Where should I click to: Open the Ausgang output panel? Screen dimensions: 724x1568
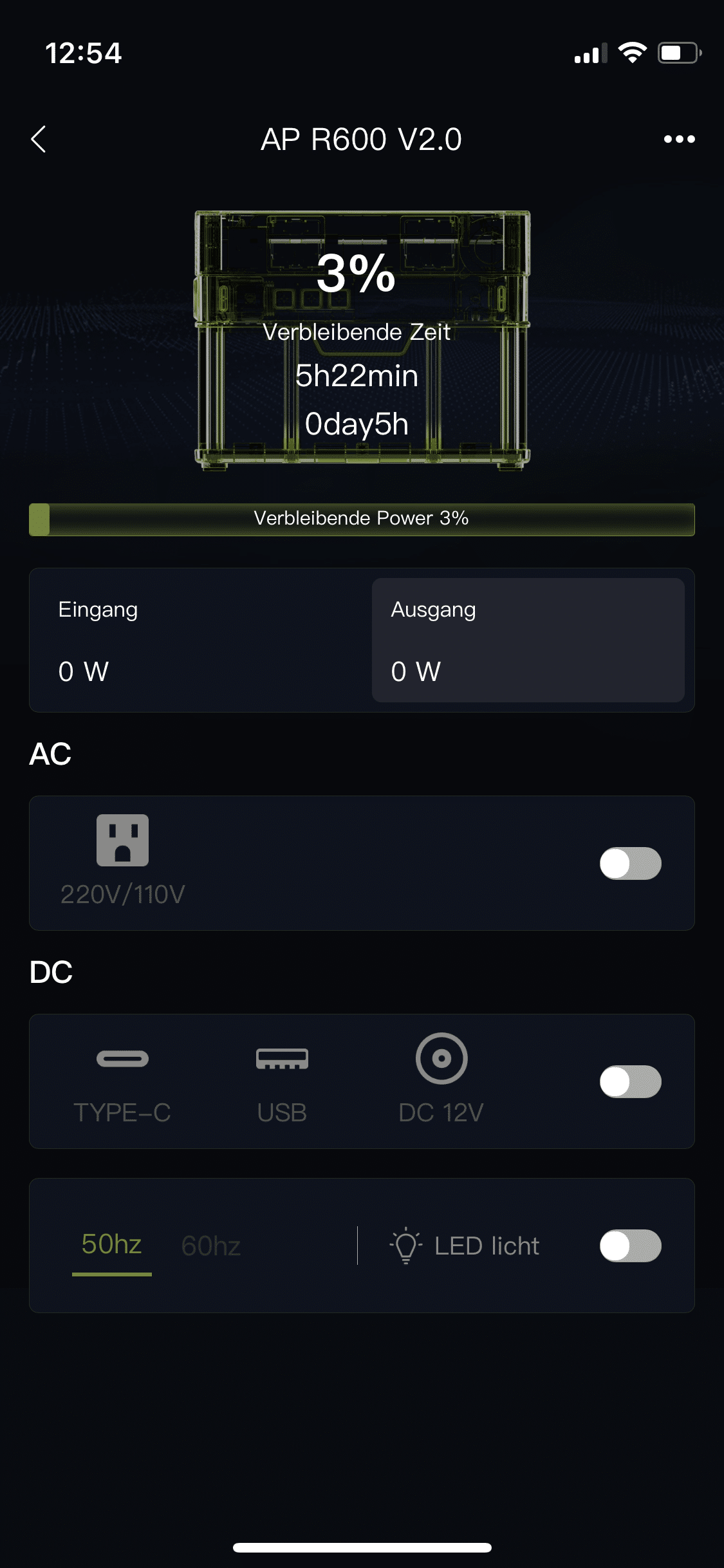[528, 640]
